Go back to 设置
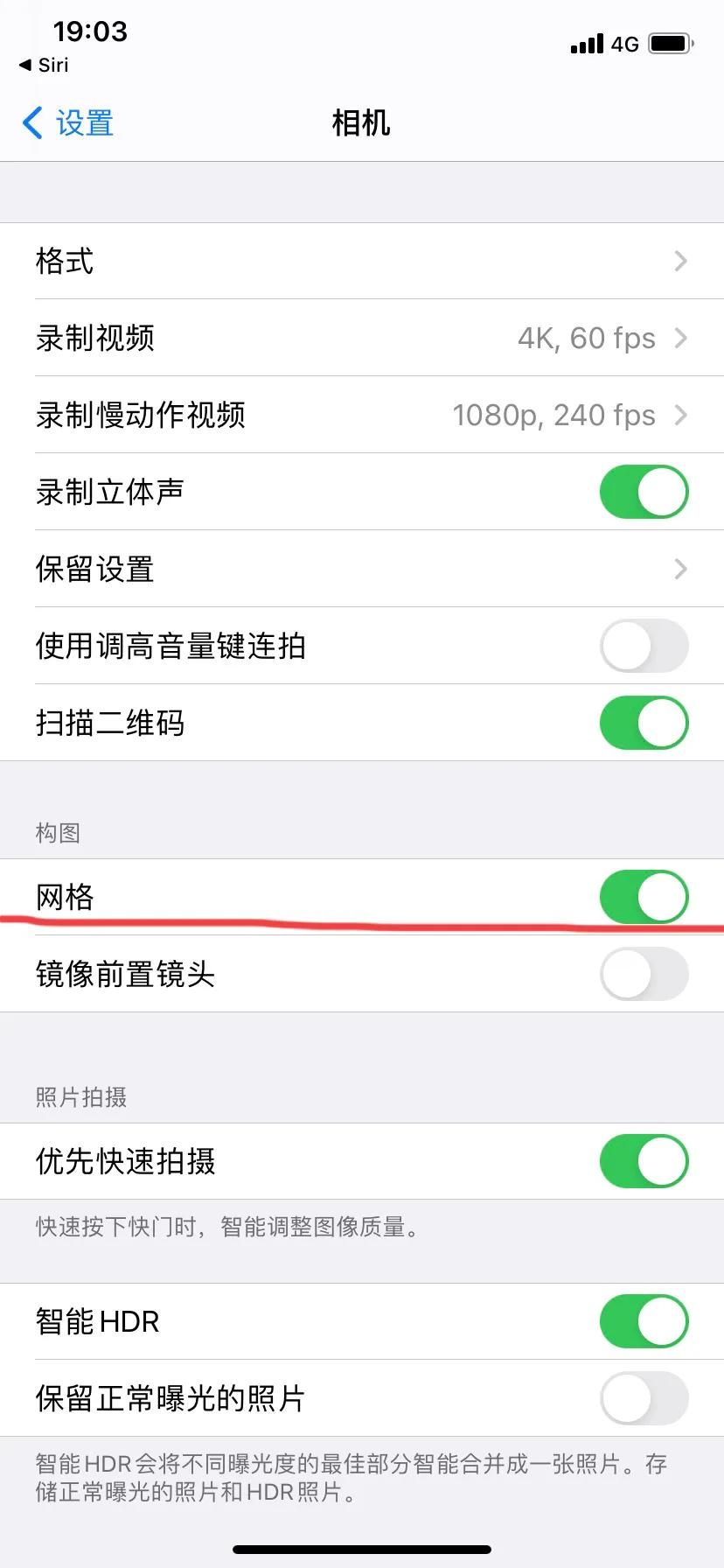Viewport: 724px width, 1568px height. (x=68, y=123)
